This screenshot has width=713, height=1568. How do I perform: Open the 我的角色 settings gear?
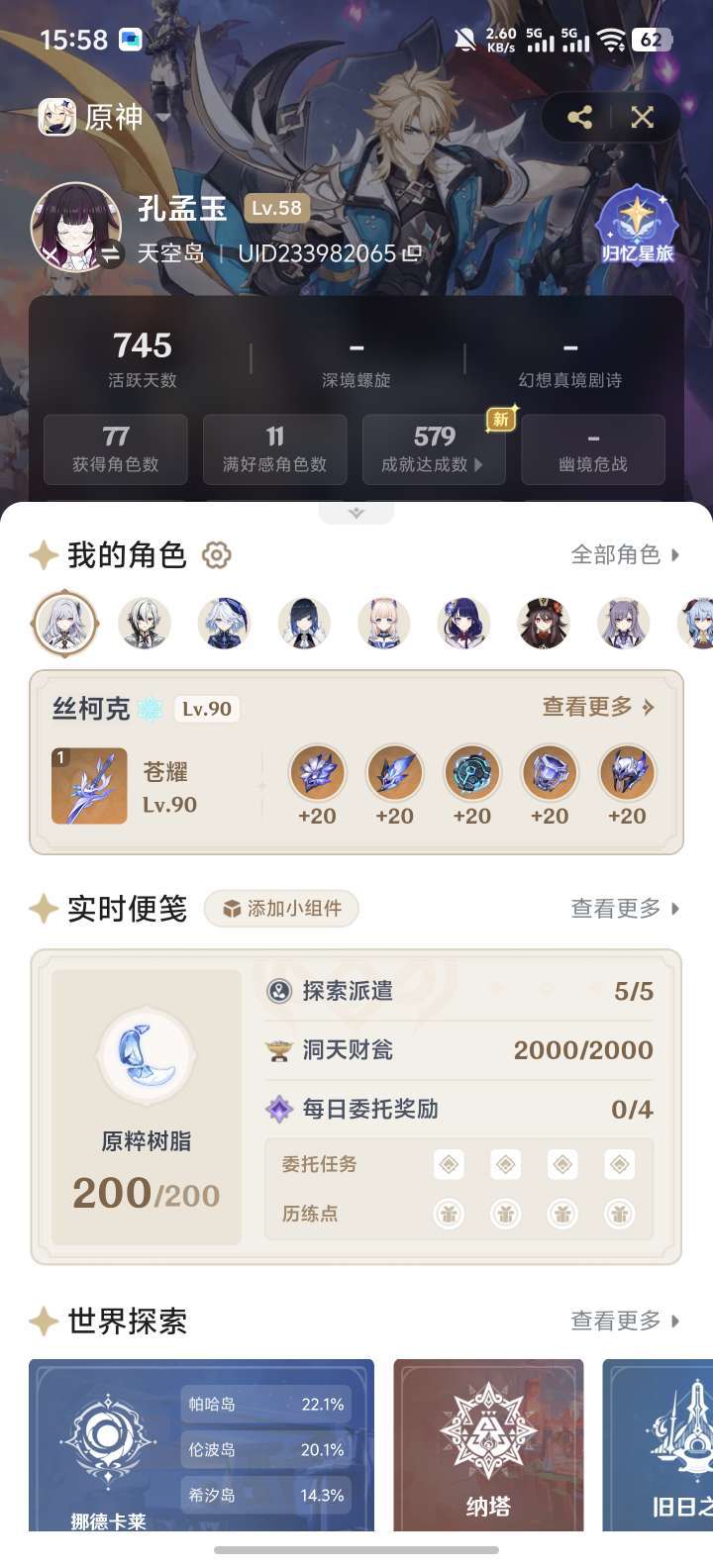coord(216,555)
